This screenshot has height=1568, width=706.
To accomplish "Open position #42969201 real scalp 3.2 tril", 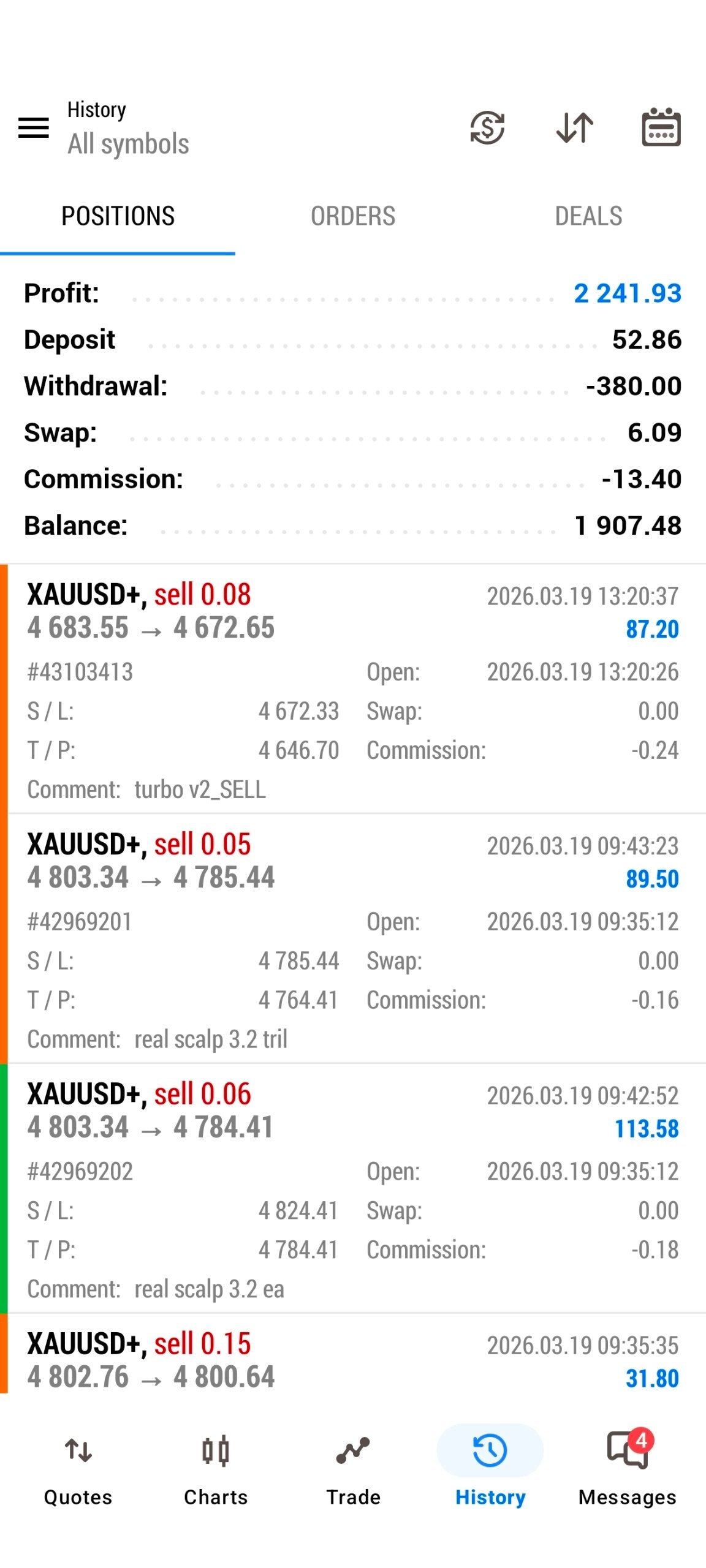I will click(353, 939).
